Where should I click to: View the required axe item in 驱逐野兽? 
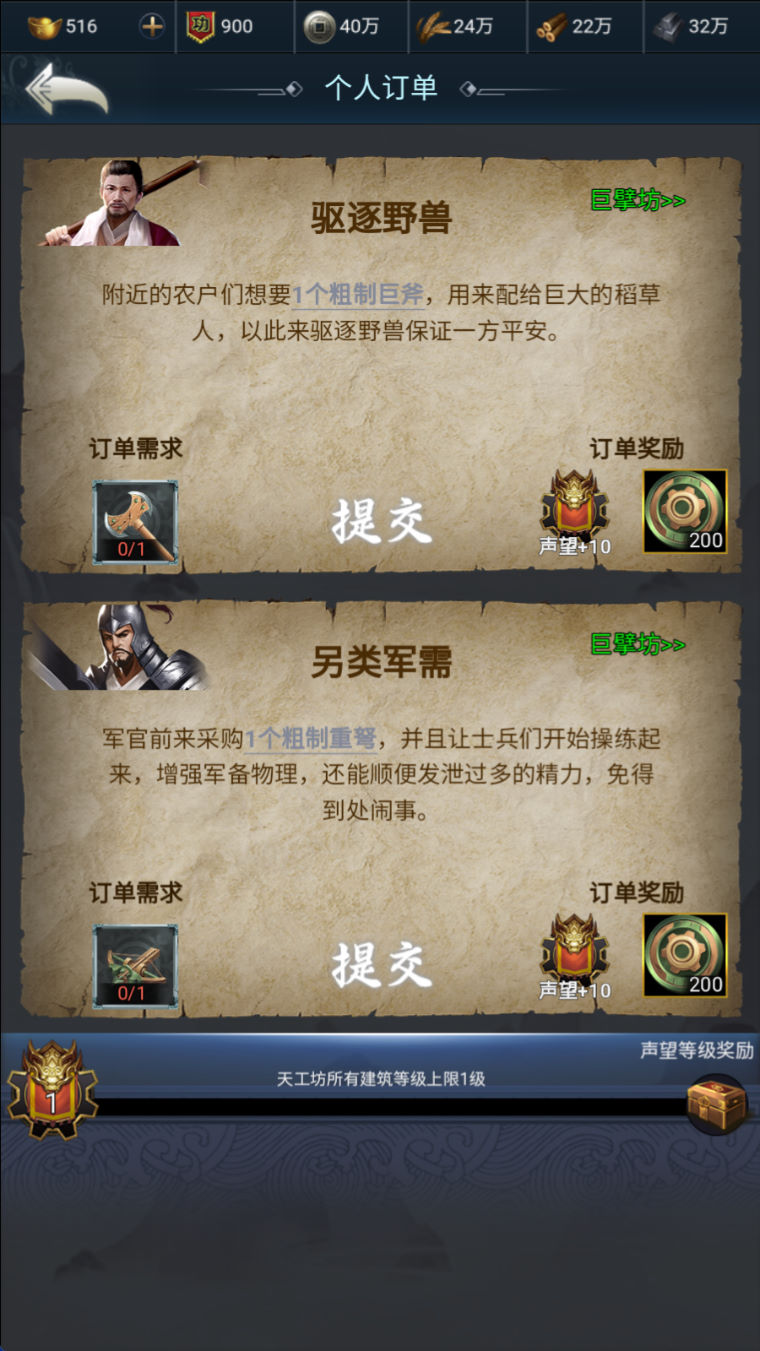point(135,522)
